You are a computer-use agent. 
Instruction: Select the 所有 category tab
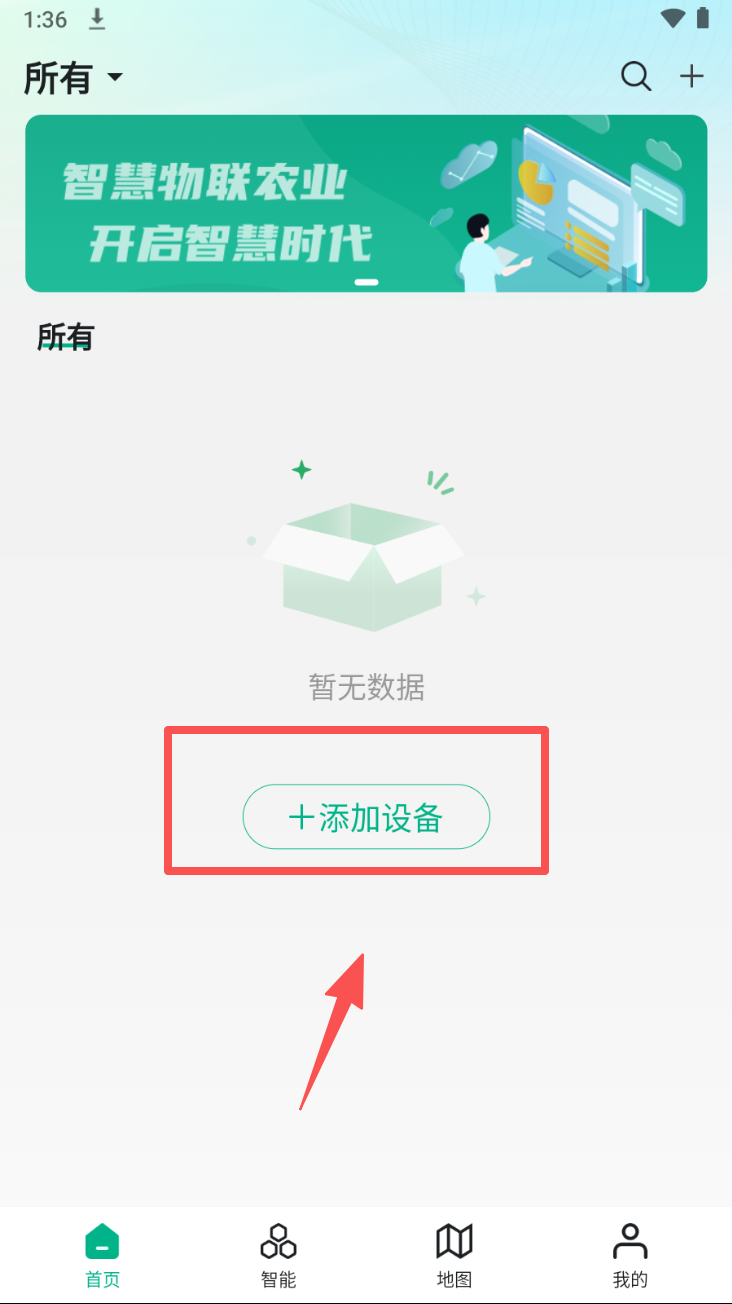click(65, 338)
